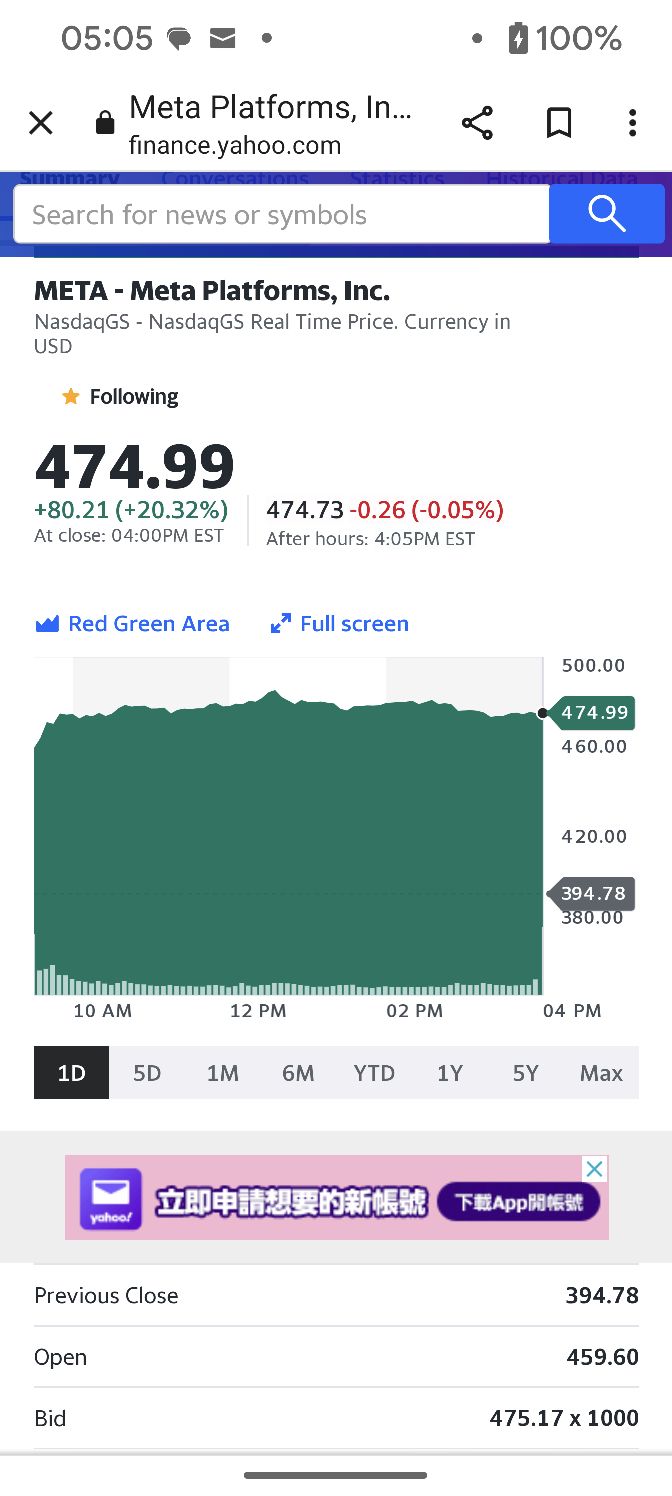672x1496 pixels.
Task: Switch chart range to 5D
Action: (x=147, y=1073)
